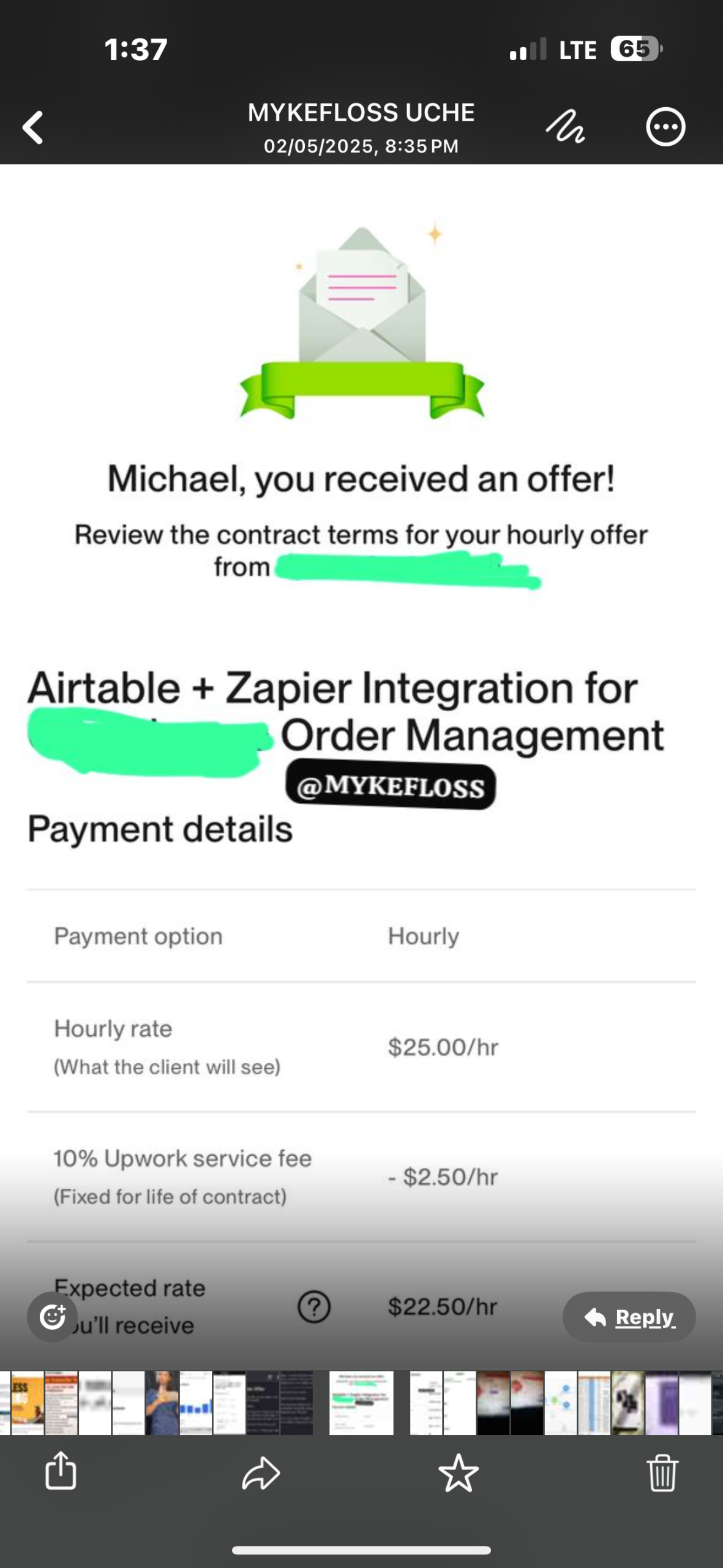Go back using the back arrow
Viewport: 723px width, 1568px height.
(x=33, y=127)
